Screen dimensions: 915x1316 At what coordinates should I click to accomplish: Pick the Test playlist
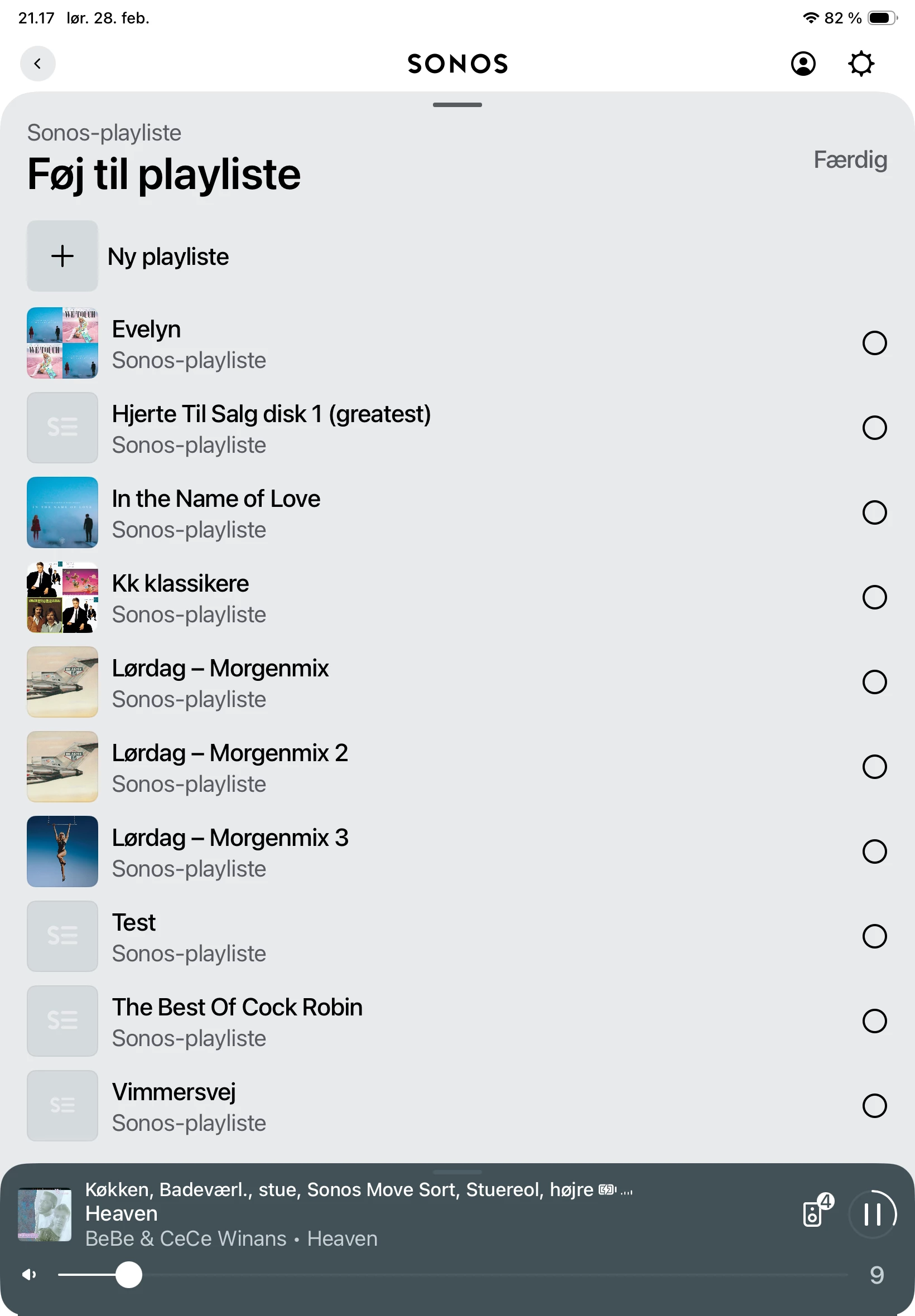pos(874,937)
